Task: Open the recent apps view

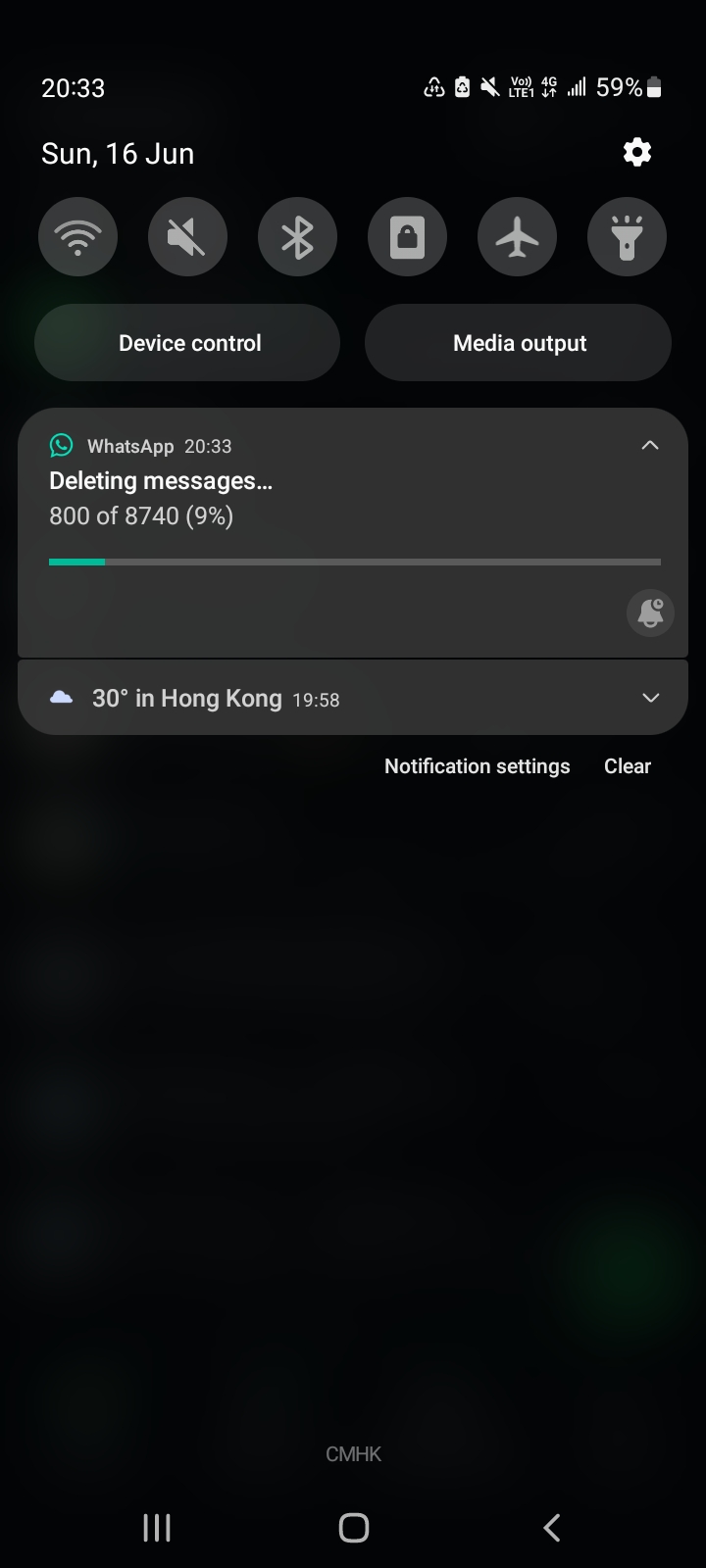Action: 157,1527
